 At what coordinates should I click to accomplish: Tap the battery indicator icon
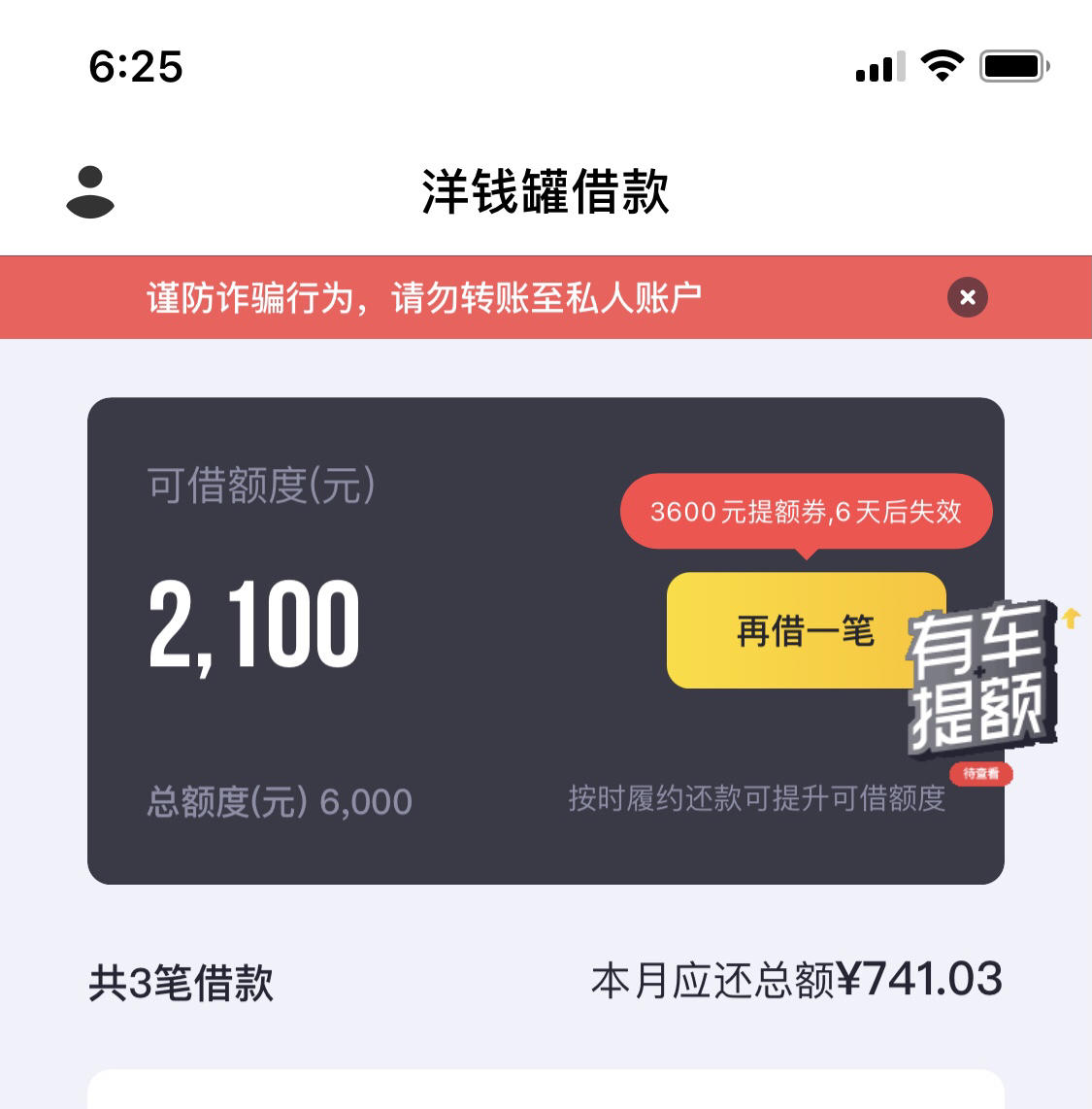(1012, 64)
